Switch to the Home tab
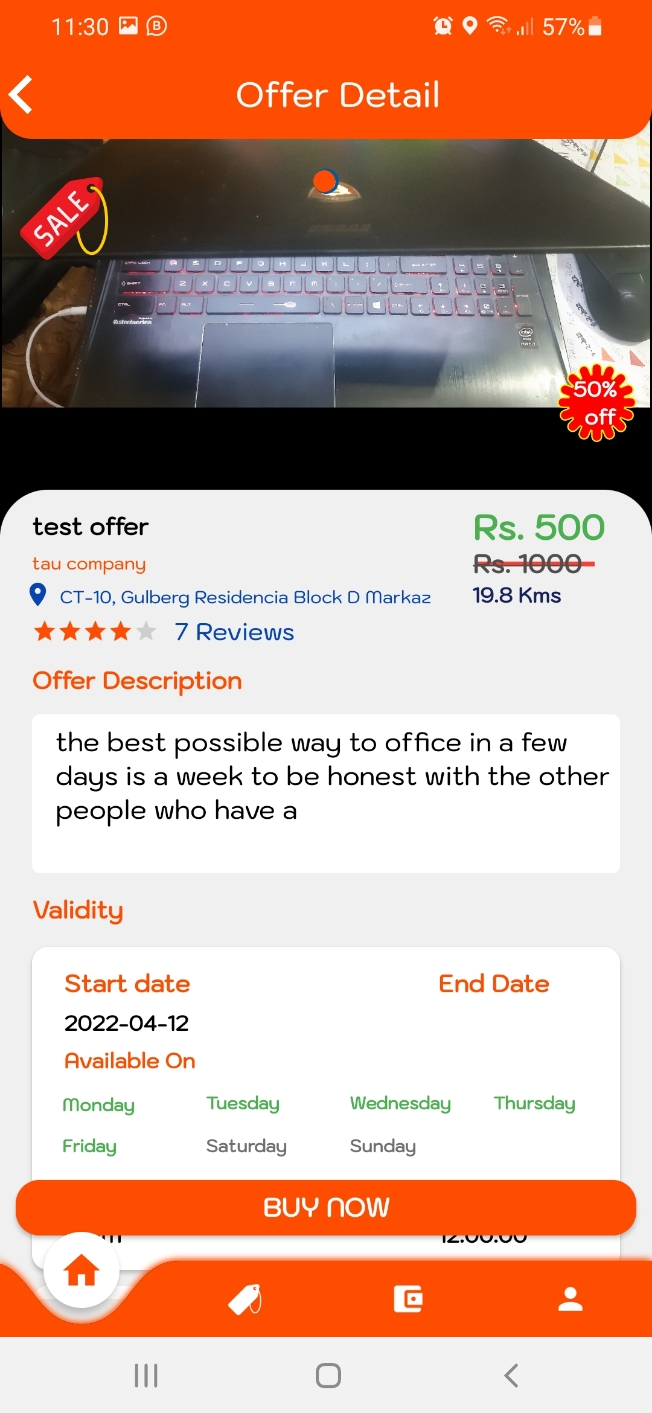 (x=81, y=1272)
